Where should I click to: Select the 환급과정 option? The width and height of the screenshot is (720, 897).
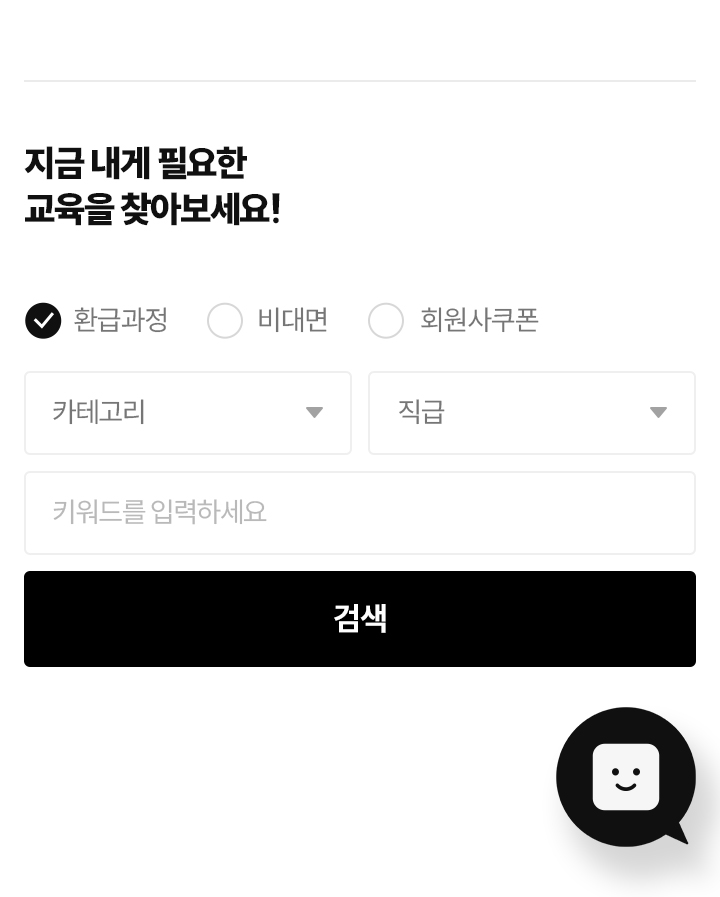(43, 321)
